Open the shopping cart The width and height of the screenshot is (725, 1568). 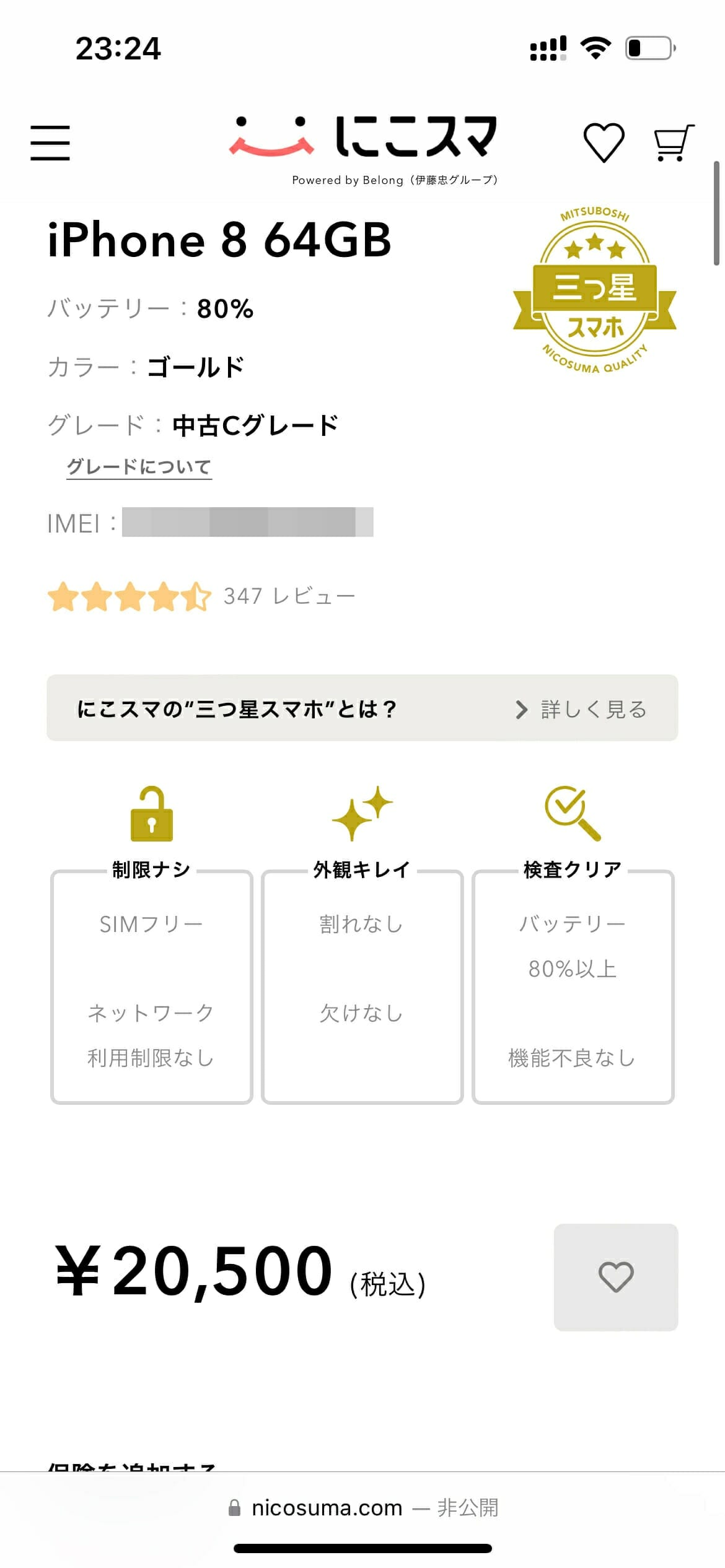click(x=674, y=143)
